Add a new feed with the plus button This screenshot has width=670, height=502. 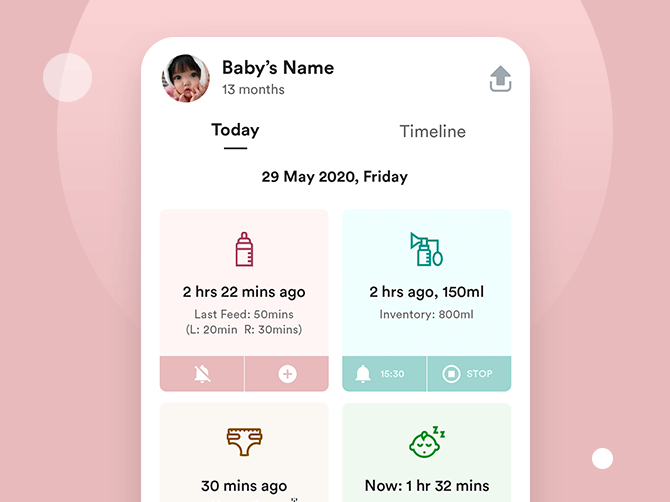[x=287, y=374]
